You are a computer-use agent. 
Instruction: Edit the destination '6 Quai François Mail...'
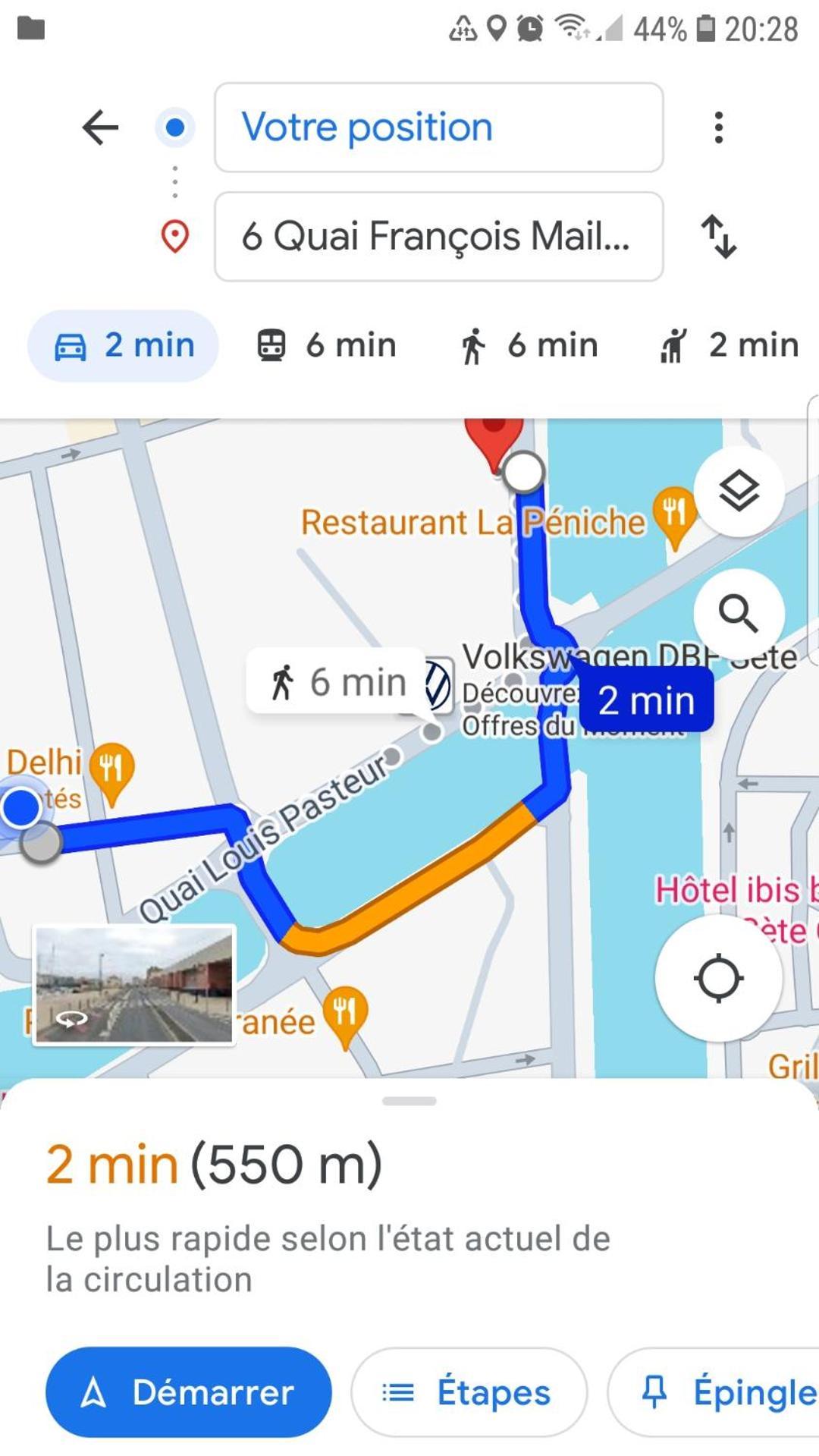[438, 236]
